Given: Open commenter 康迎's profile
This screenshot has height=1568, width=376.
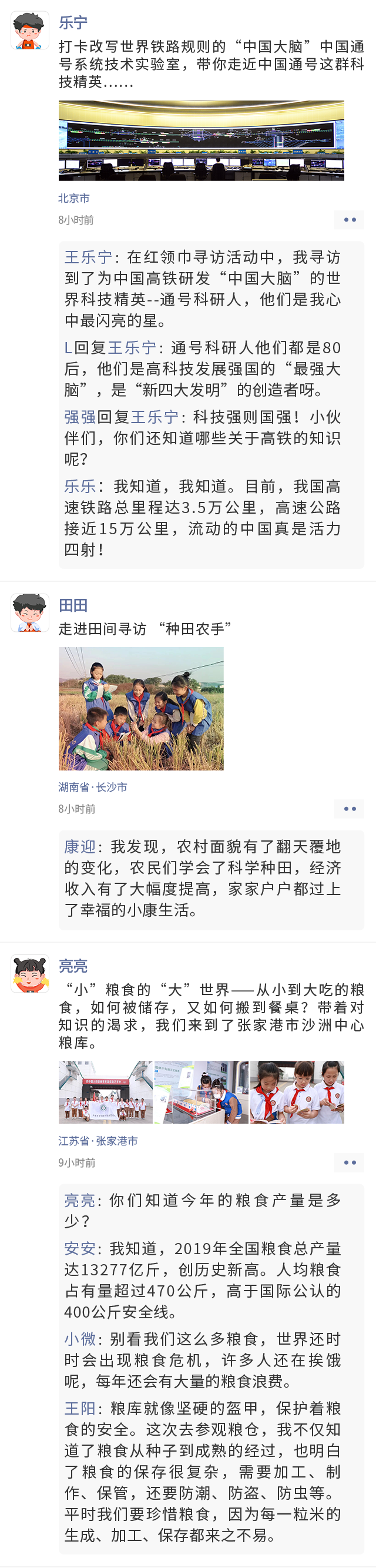Looking at the screenshot, I should tap(80, 847).
